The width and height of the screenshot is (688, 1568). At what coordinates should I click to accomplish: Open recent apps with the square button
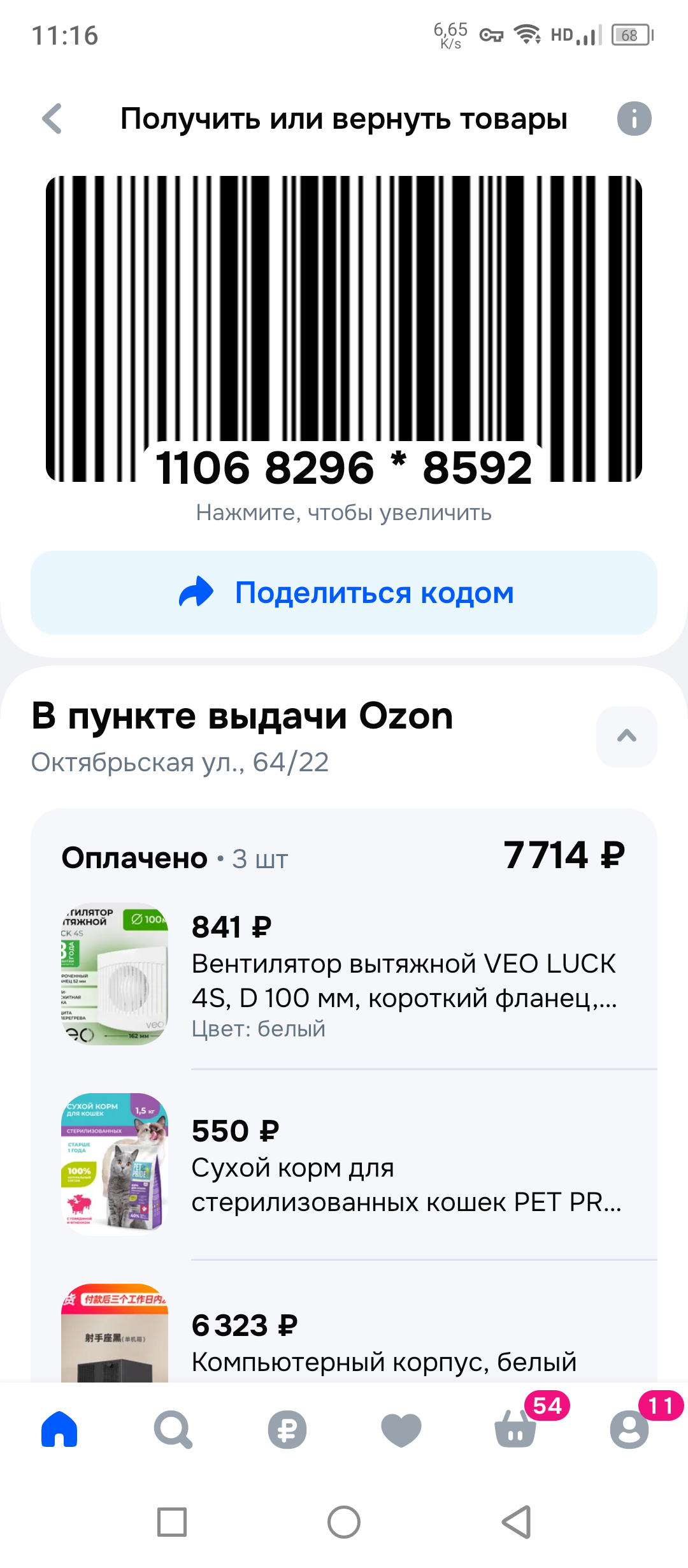pos(172,1522)
